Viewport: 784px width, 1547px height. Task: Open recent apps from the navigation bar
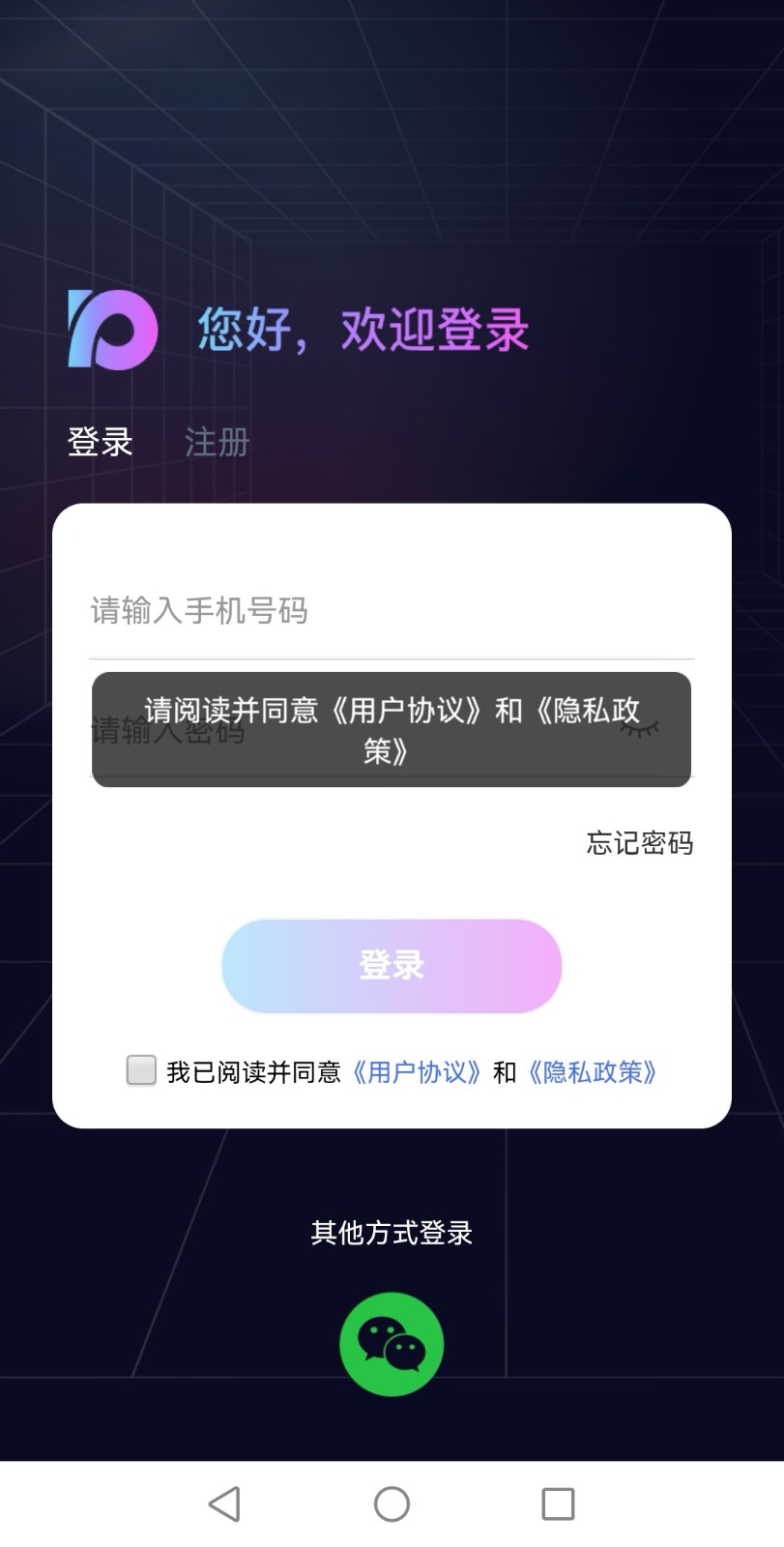pos(558,1504)
